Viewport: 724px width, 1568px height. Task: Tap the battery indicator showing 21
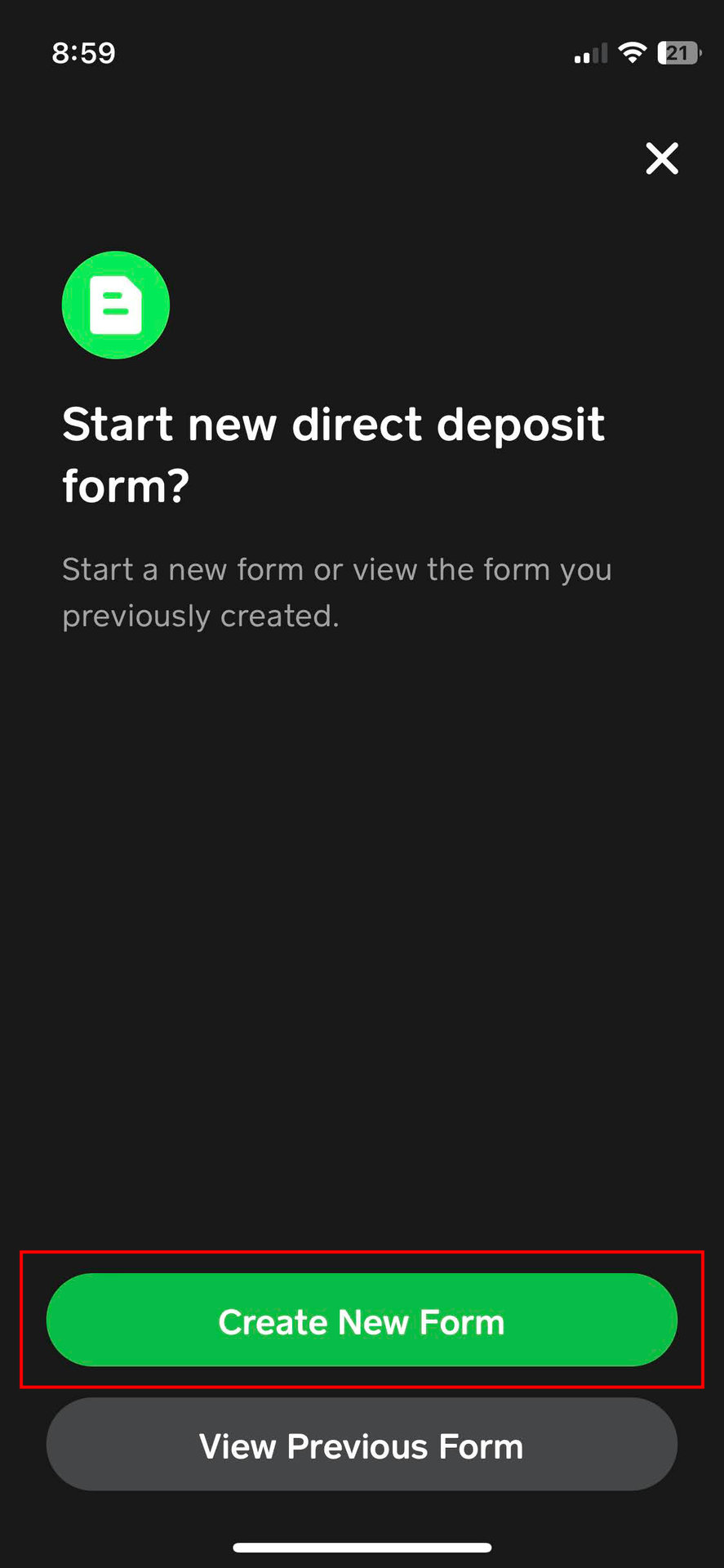(x=678, y=52)
